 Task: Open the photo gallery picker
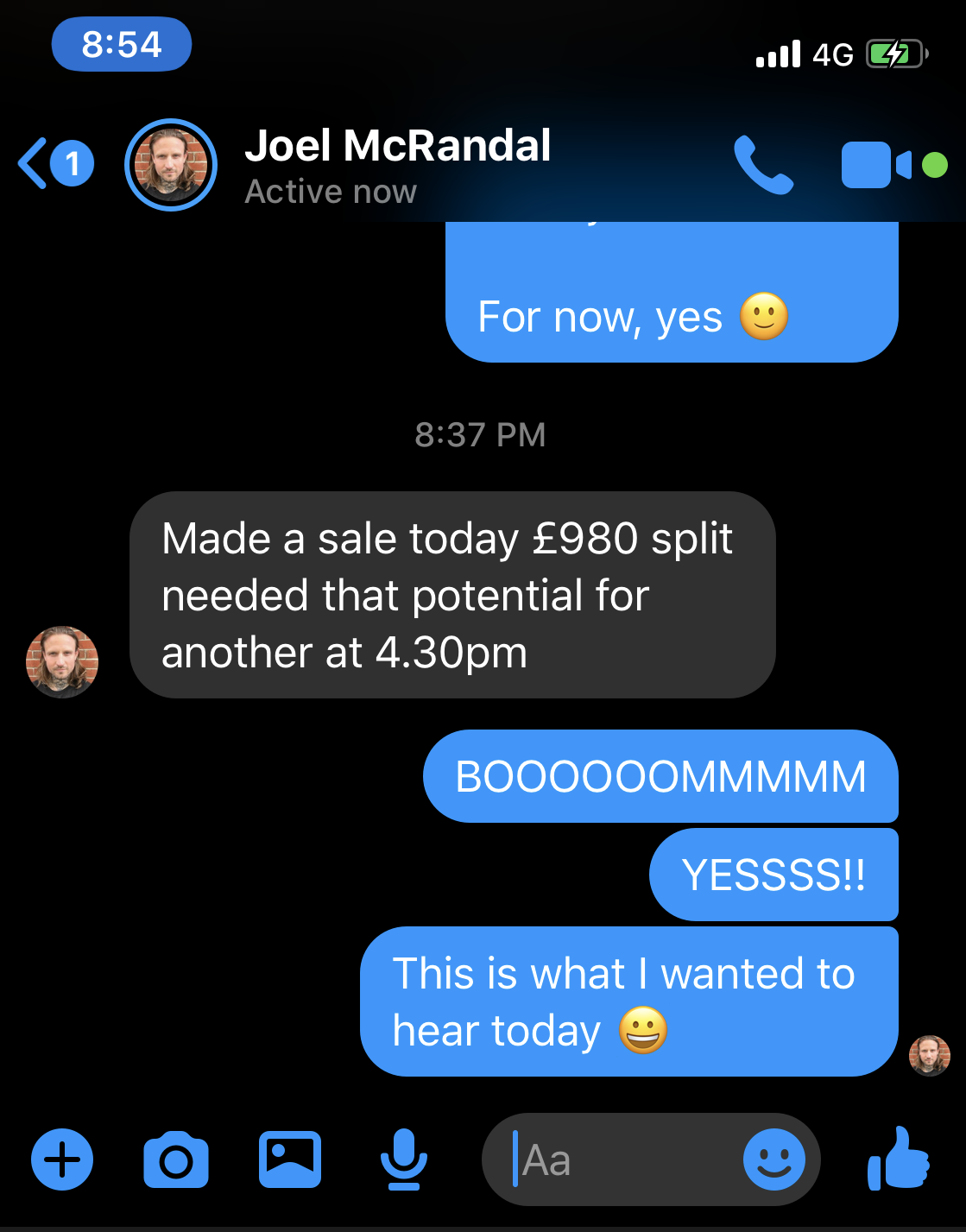click(290, 1159)
